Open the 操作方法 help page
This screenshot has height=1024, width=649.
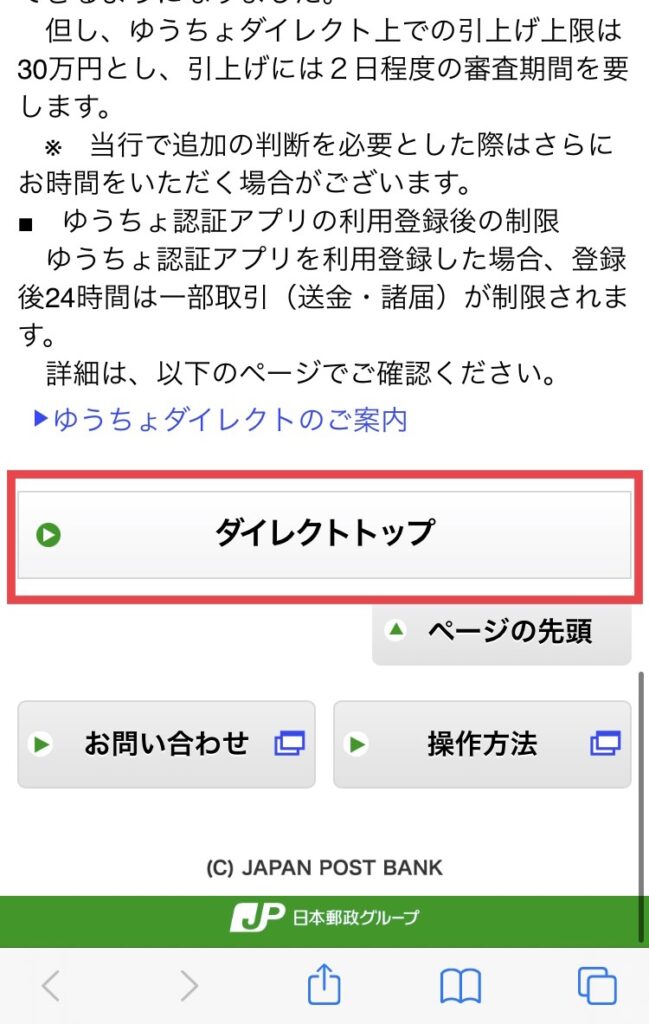[x=482, y=744]
